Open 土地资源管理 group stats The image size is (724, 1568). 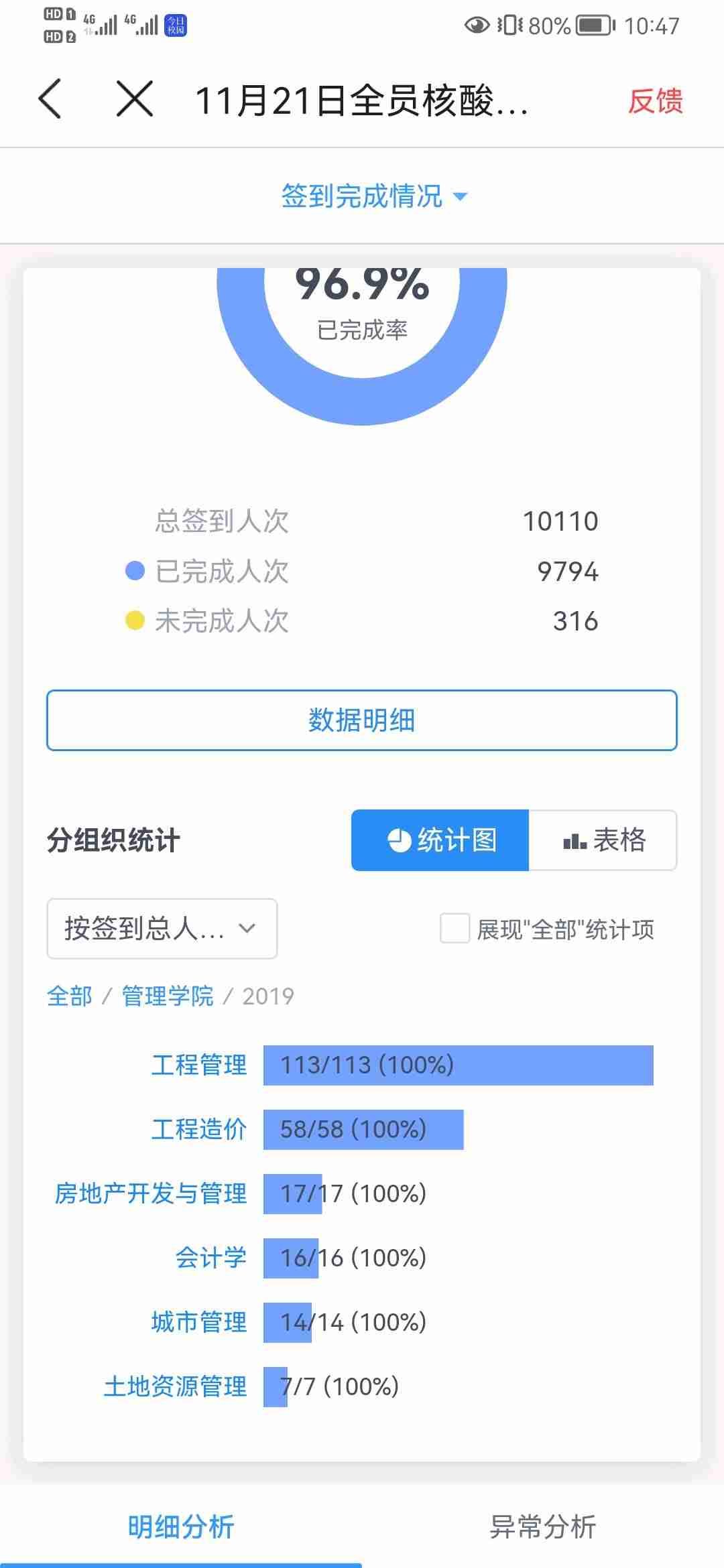tap(175, 1387)
